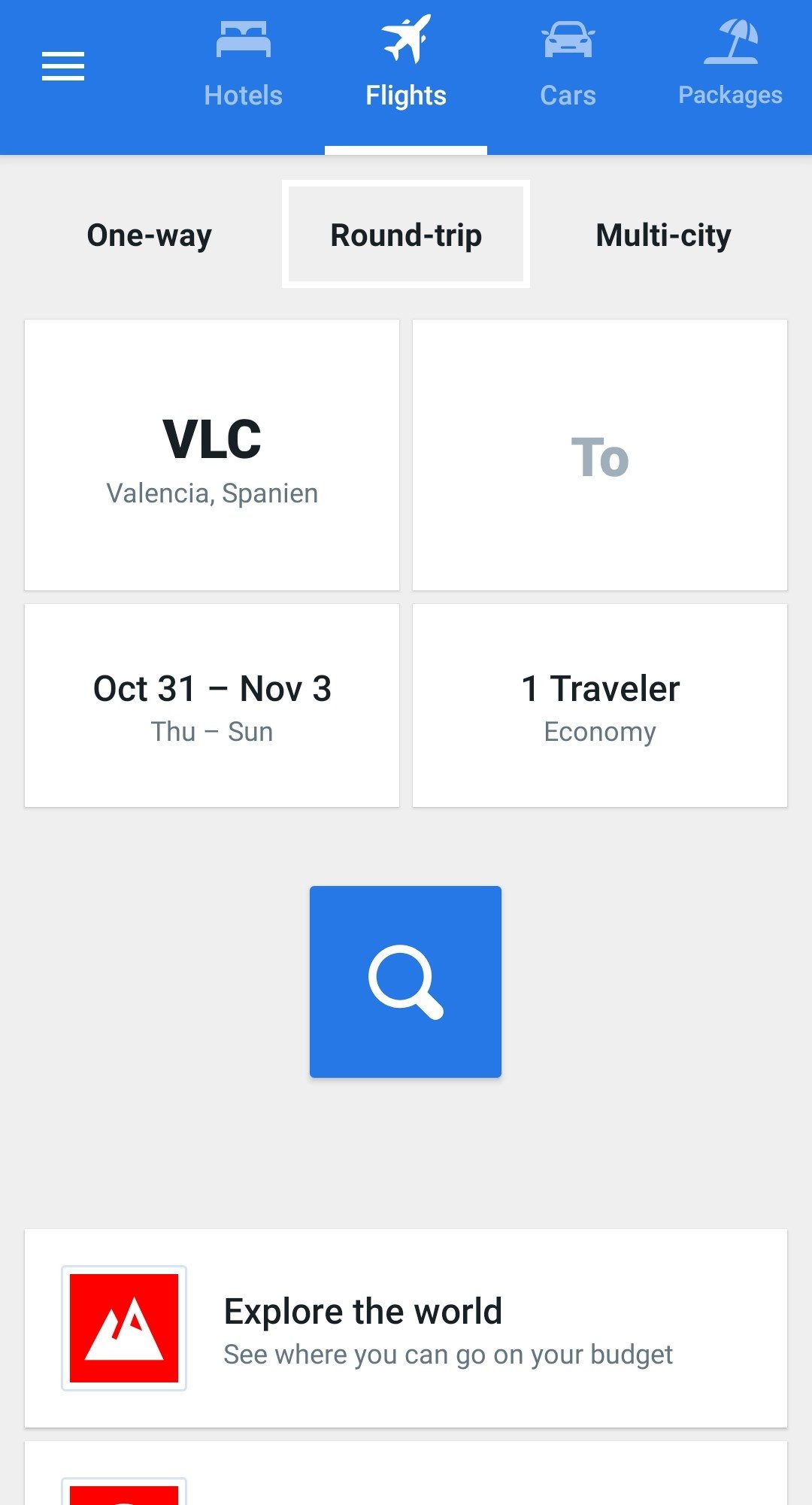This screenshot has height=1505, width=812.
Task: Switch to the Packages tab
Action: [x=730, y=68]
